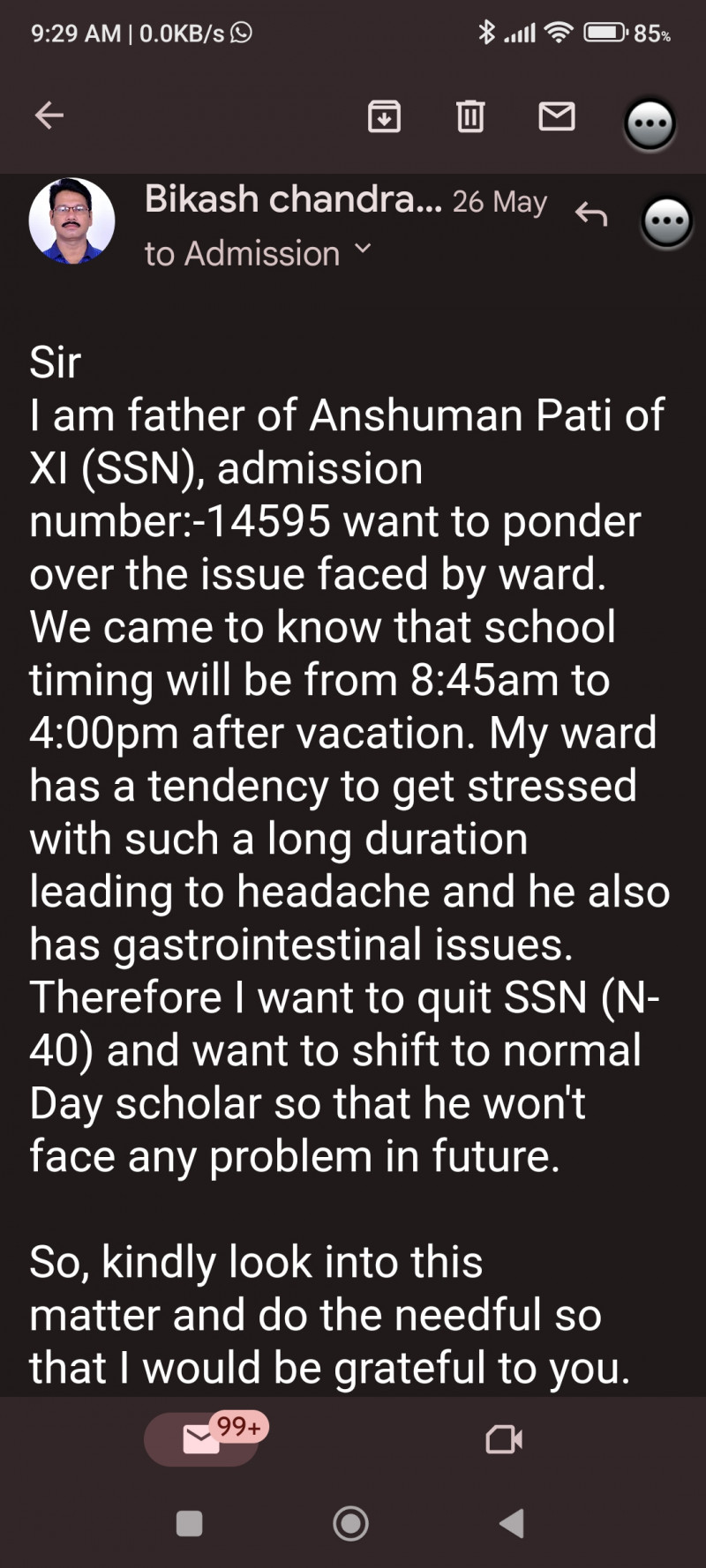Open the message options beside the reply arrow
706x1568 pixels.
point(666,221)
